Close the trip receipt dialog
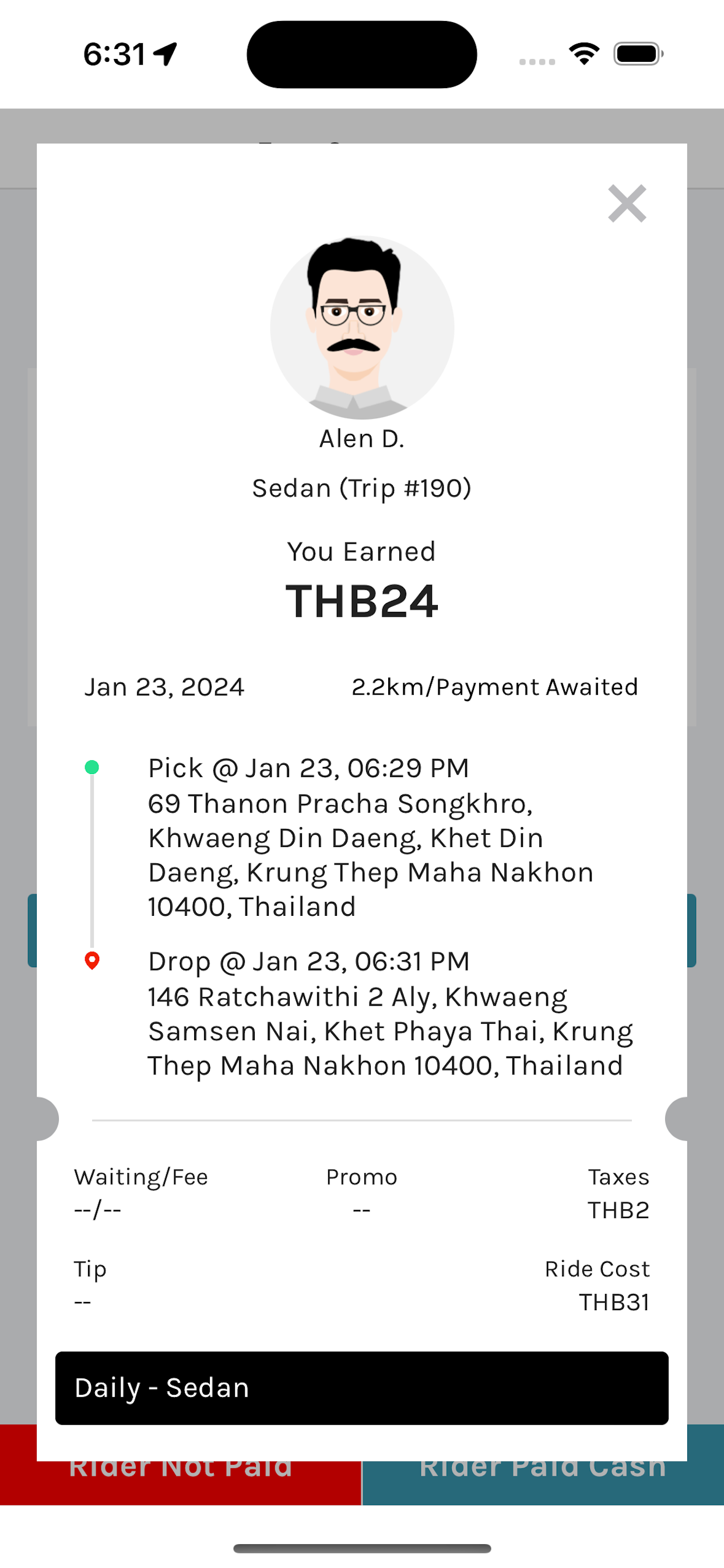724x1568 pixels. click(x=627, y=204)
